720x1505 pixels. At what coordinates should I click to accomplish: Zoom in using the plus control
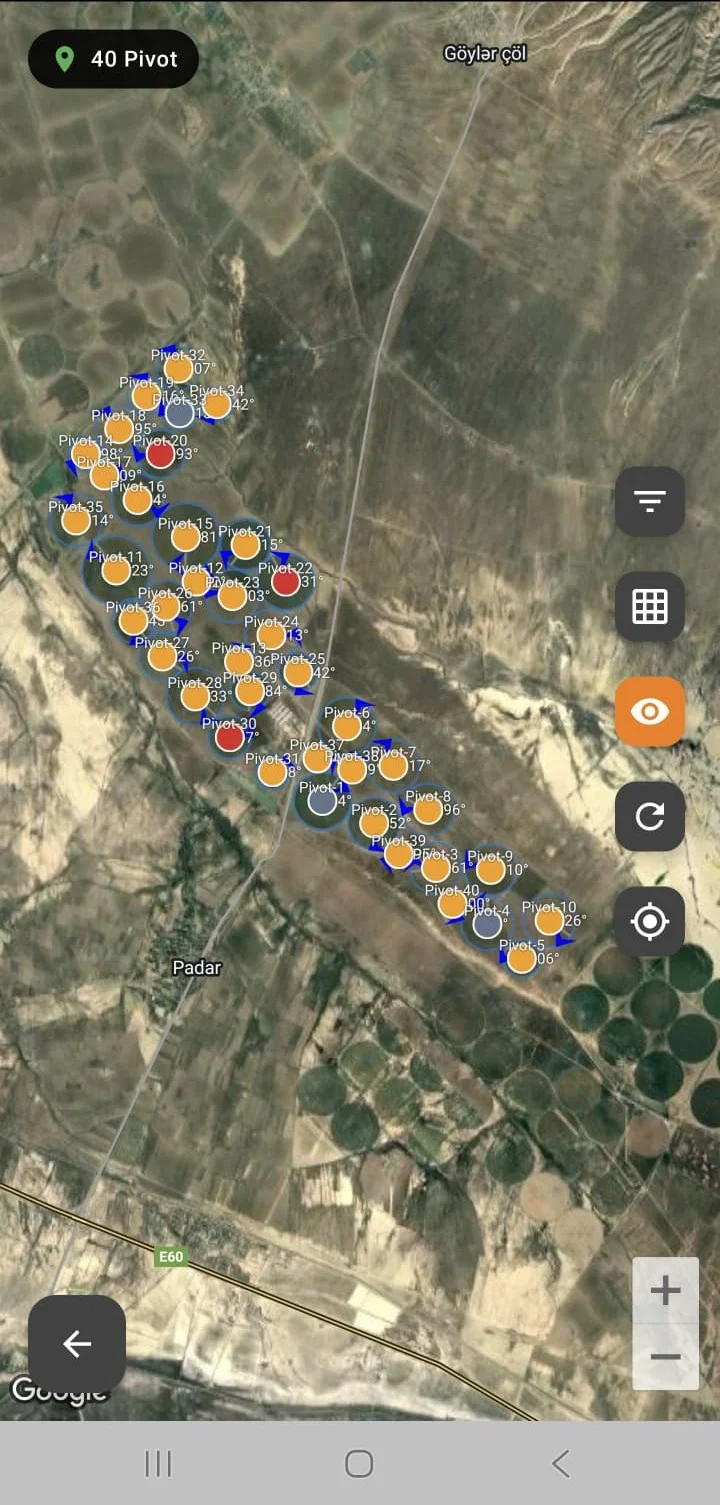[x=665, y=1289]
